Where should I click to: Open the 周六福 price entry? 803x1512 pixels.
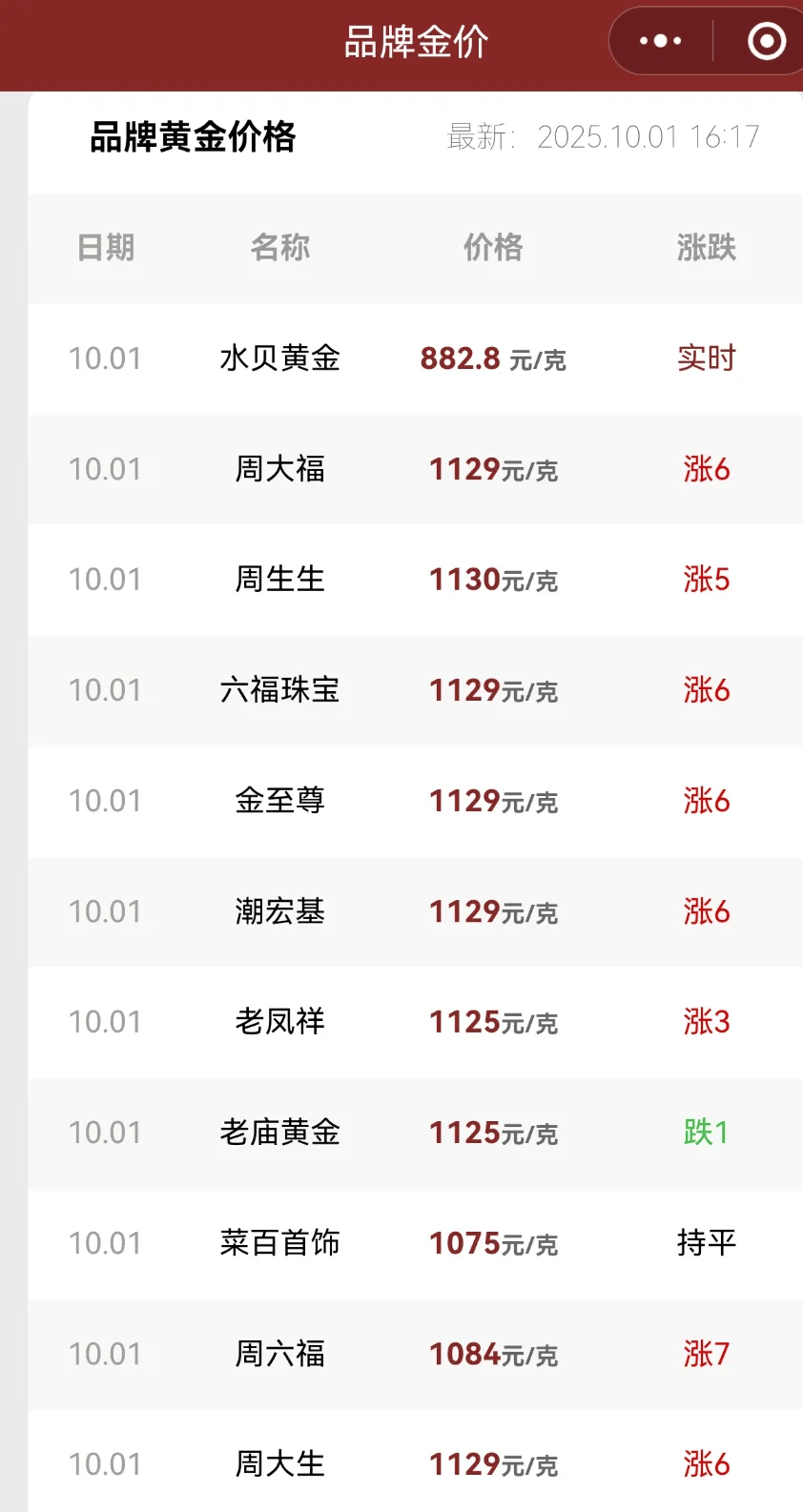(x=401, y=1355)
